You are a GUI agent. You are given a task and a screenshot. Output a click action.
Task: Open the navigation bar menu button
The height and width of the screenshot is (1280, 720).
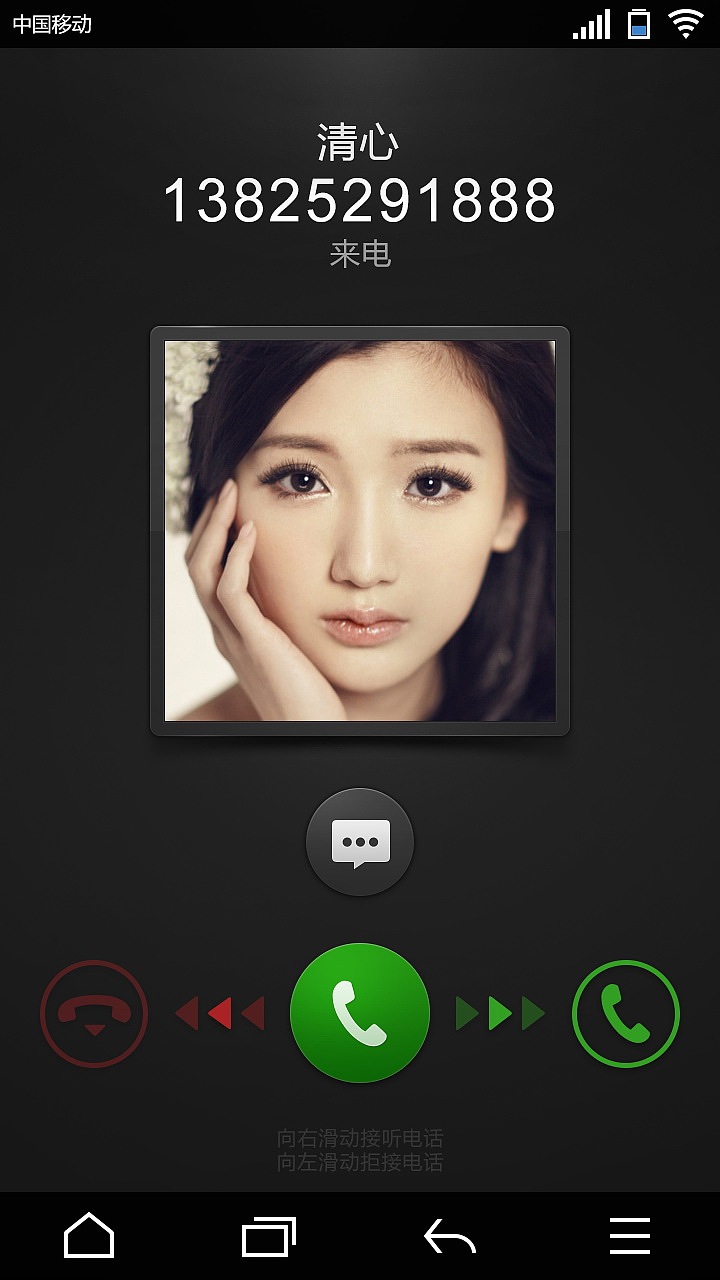click(629, 1237)
